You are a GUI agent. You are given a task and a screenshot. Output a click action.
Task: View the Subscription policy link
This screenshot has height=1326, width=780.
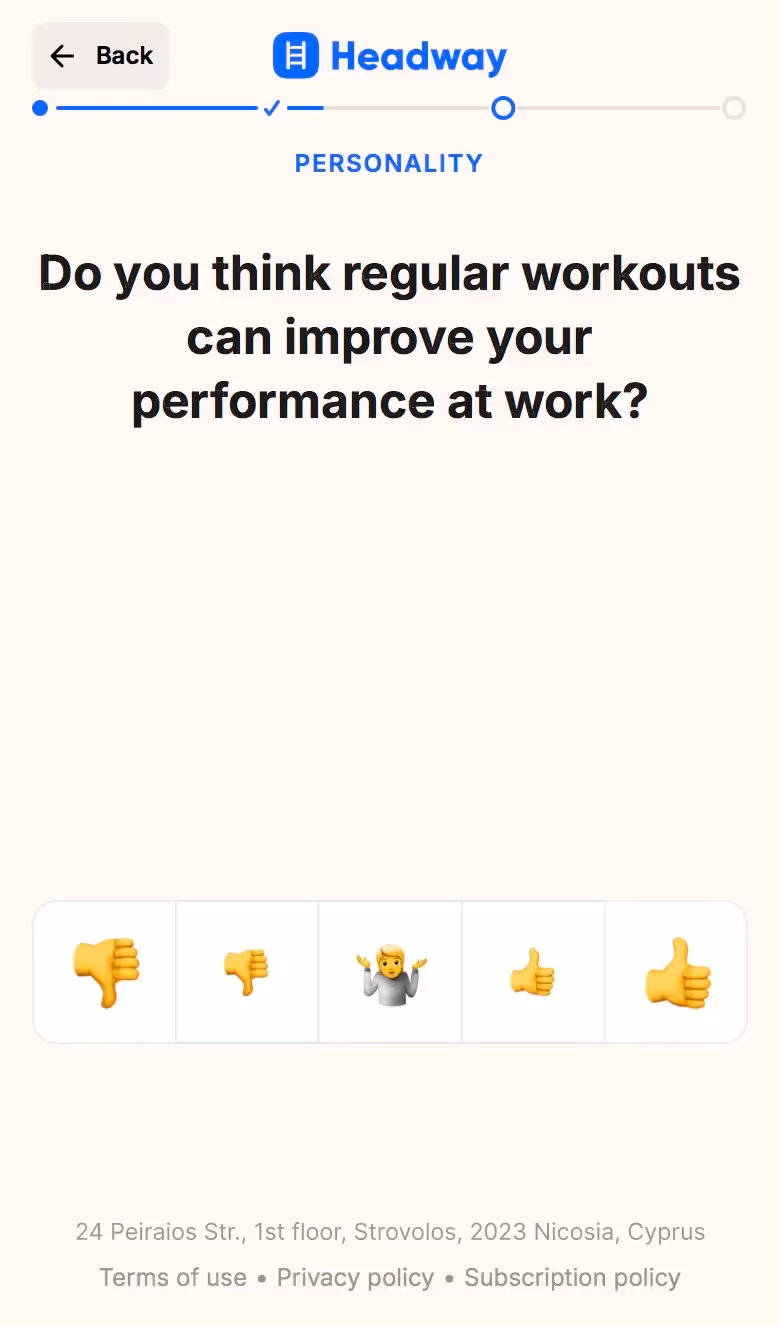(x=572, y=1278)
